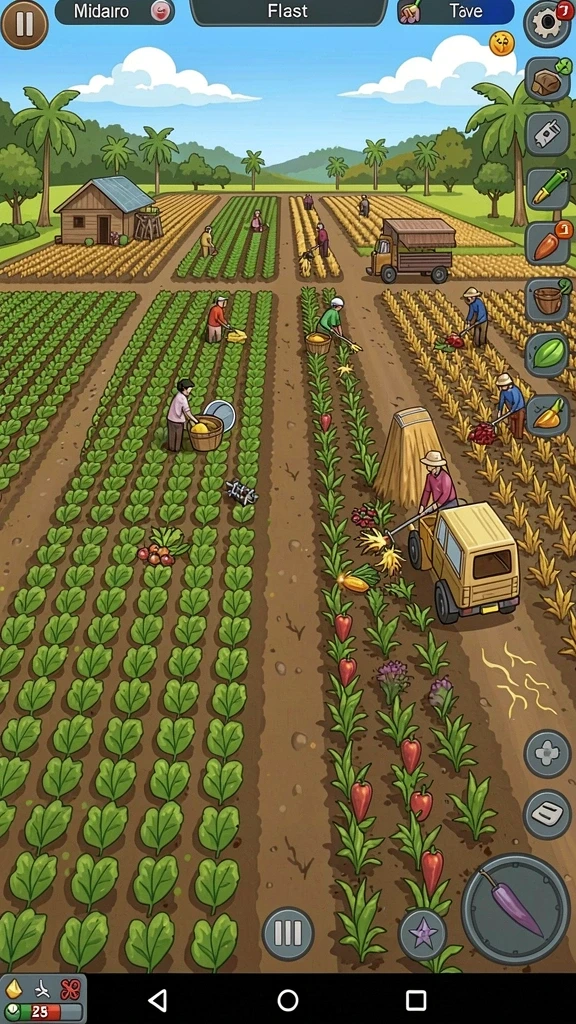Tap the eraser-shaped round button

pyautogui.click(x=547, y=814)
